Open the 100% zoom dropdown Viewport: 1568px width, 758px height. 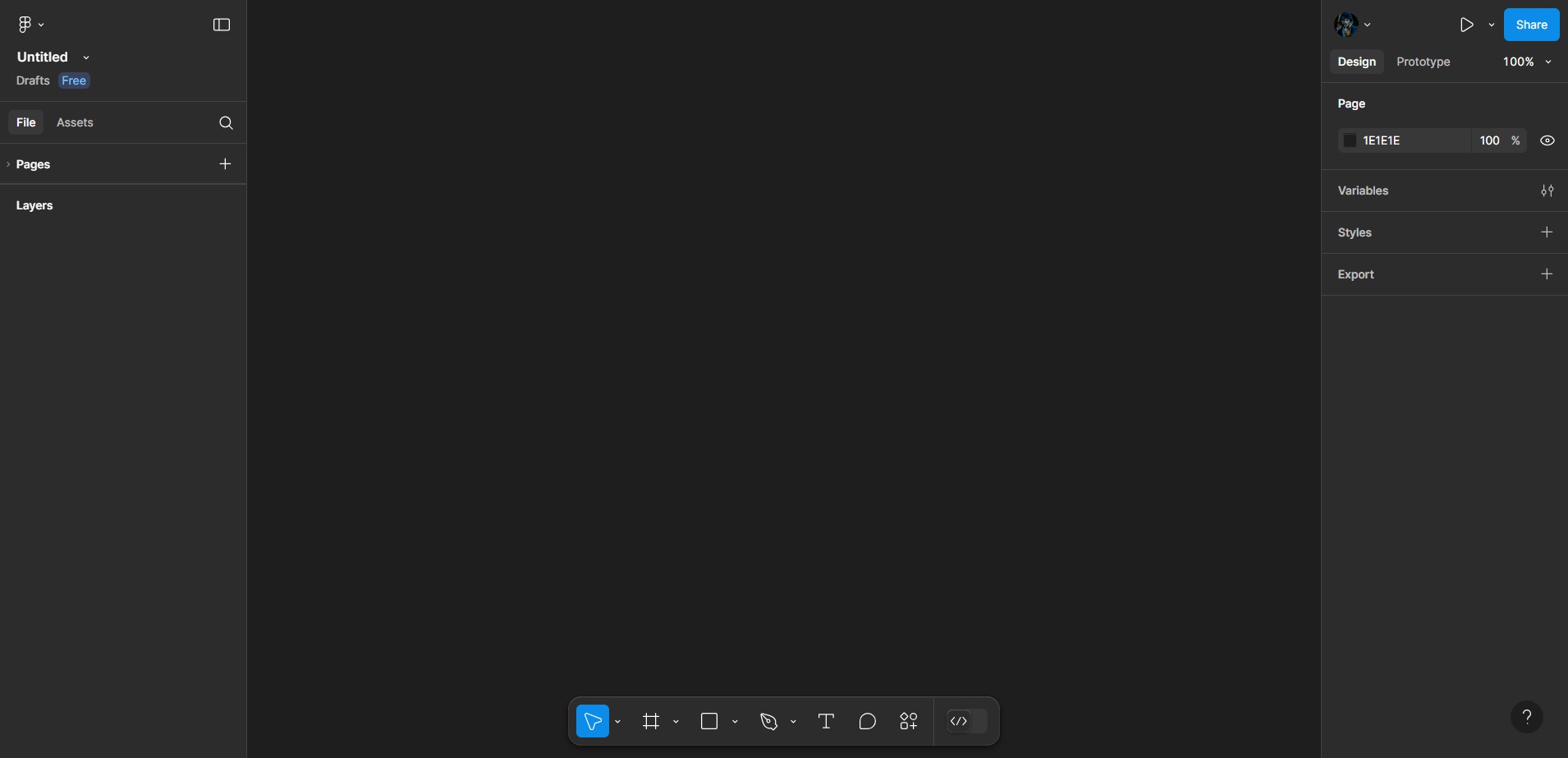[x=1527, y=62]
